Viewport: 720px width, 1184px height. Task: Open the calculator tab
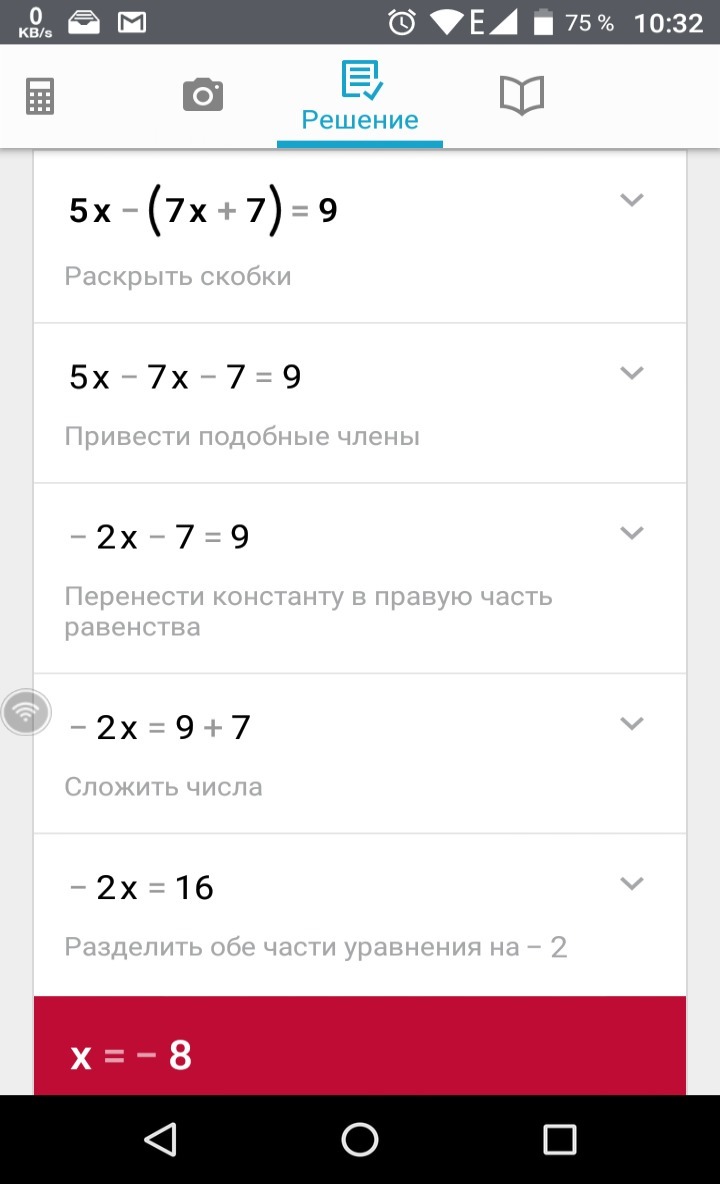40,97
